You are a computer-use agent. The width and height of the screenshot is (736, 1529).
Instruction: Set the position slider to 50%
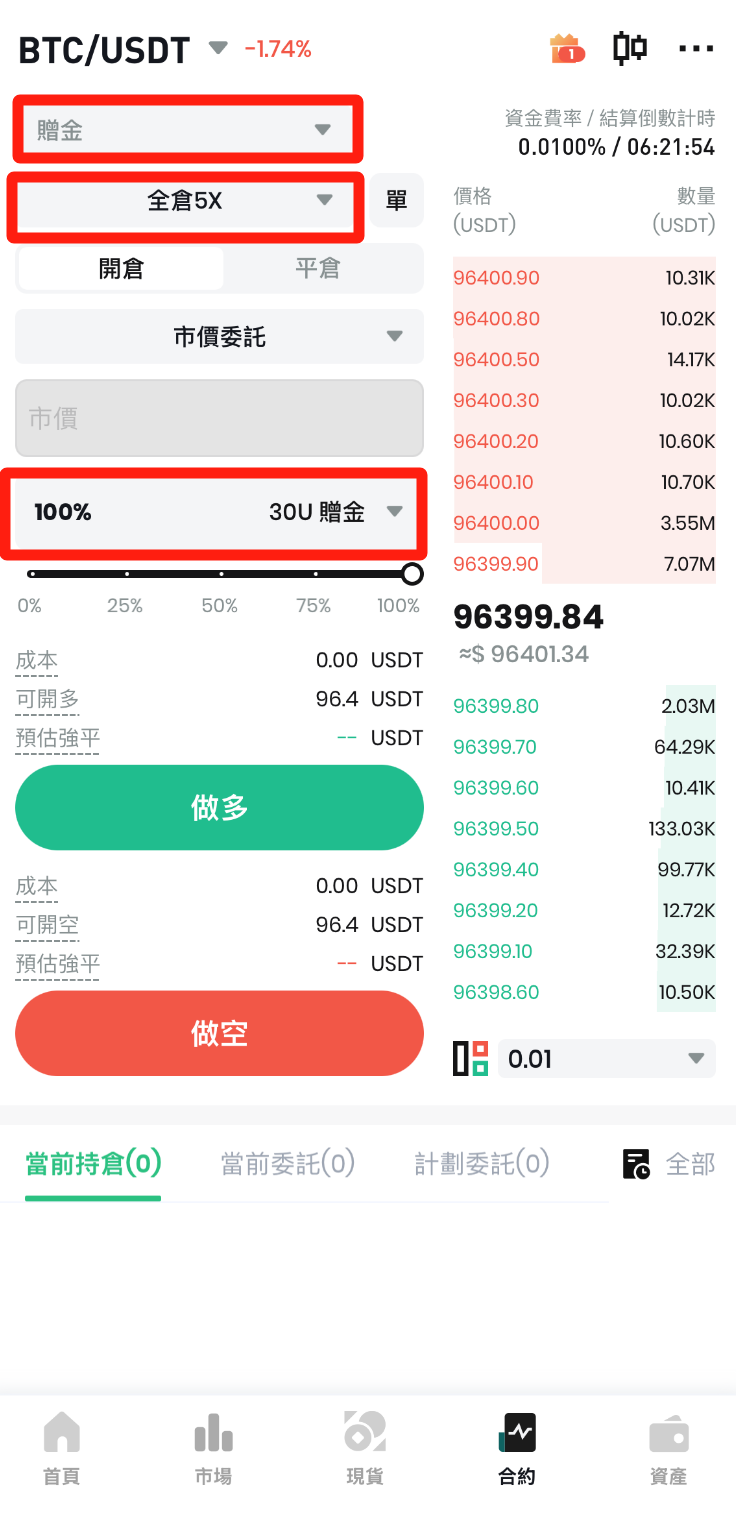click(x=221, y=574)
